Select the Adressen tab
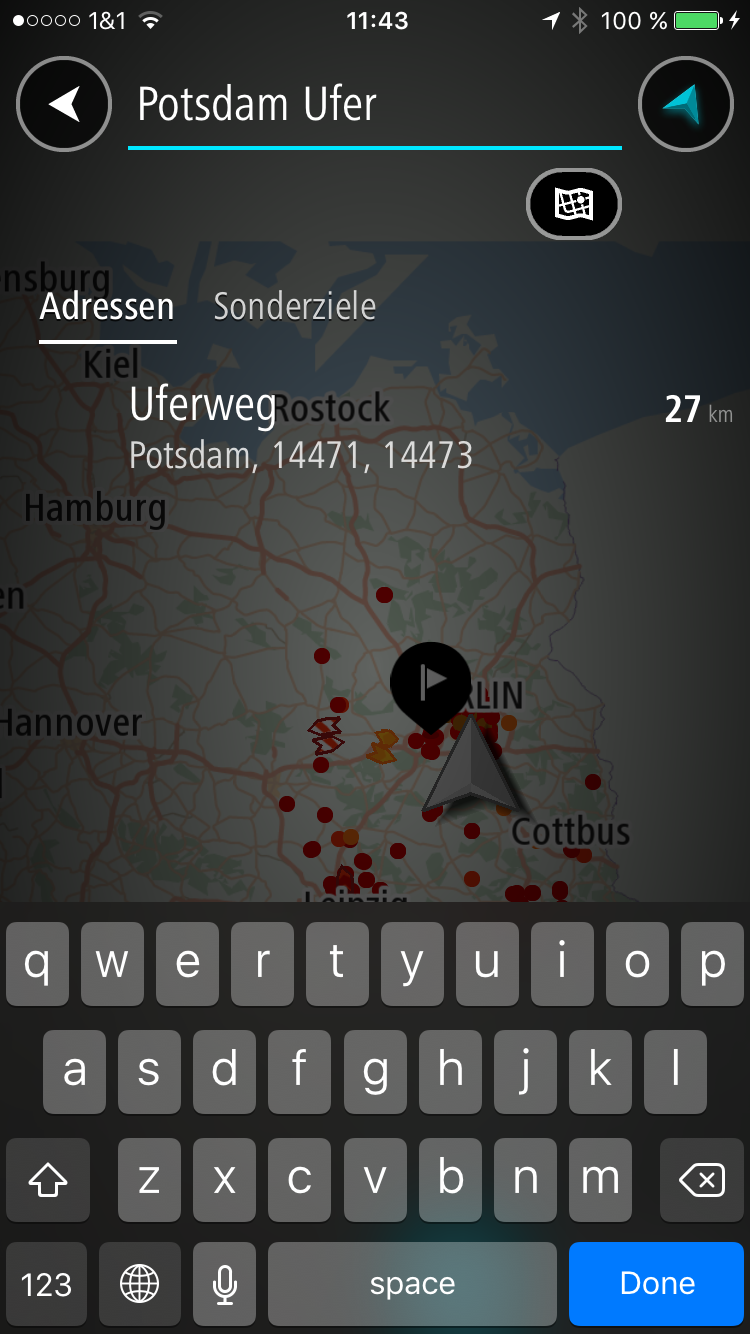 [x=107, y=307]
